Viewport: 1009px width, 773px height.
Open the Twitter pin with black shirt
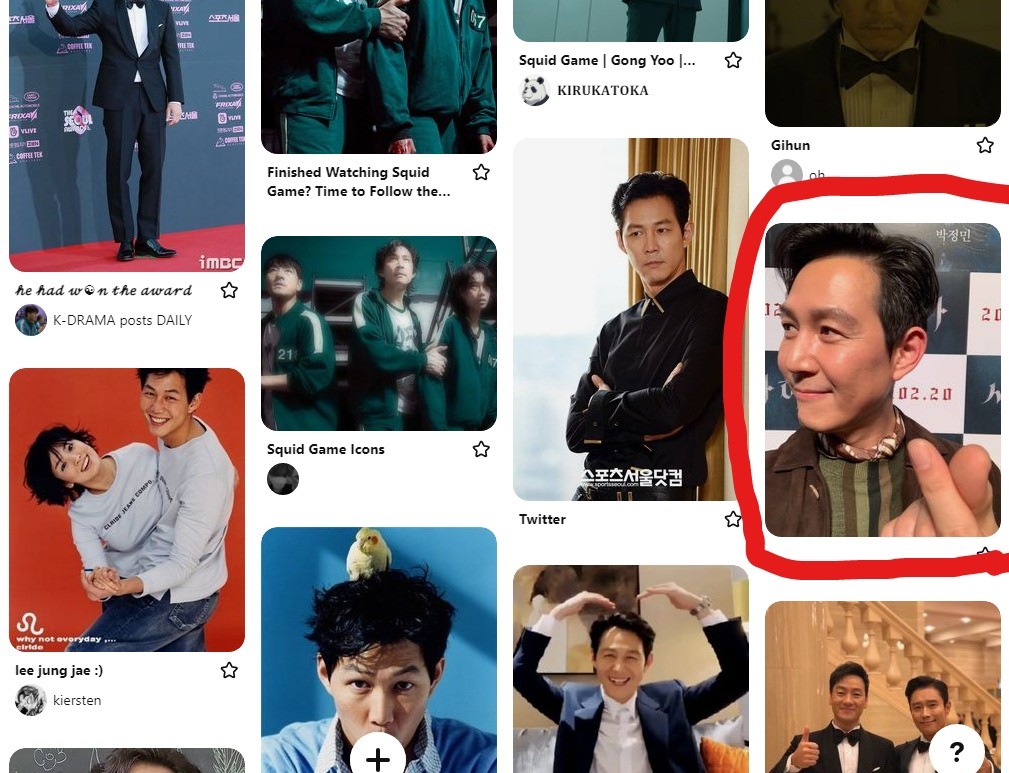pyautogui.click(x=631, y=319)
